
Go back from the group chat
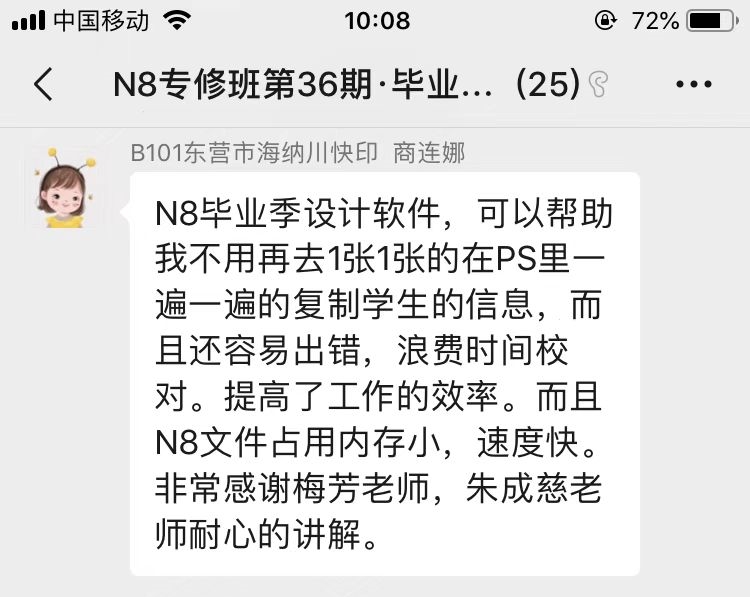[42, 85]
